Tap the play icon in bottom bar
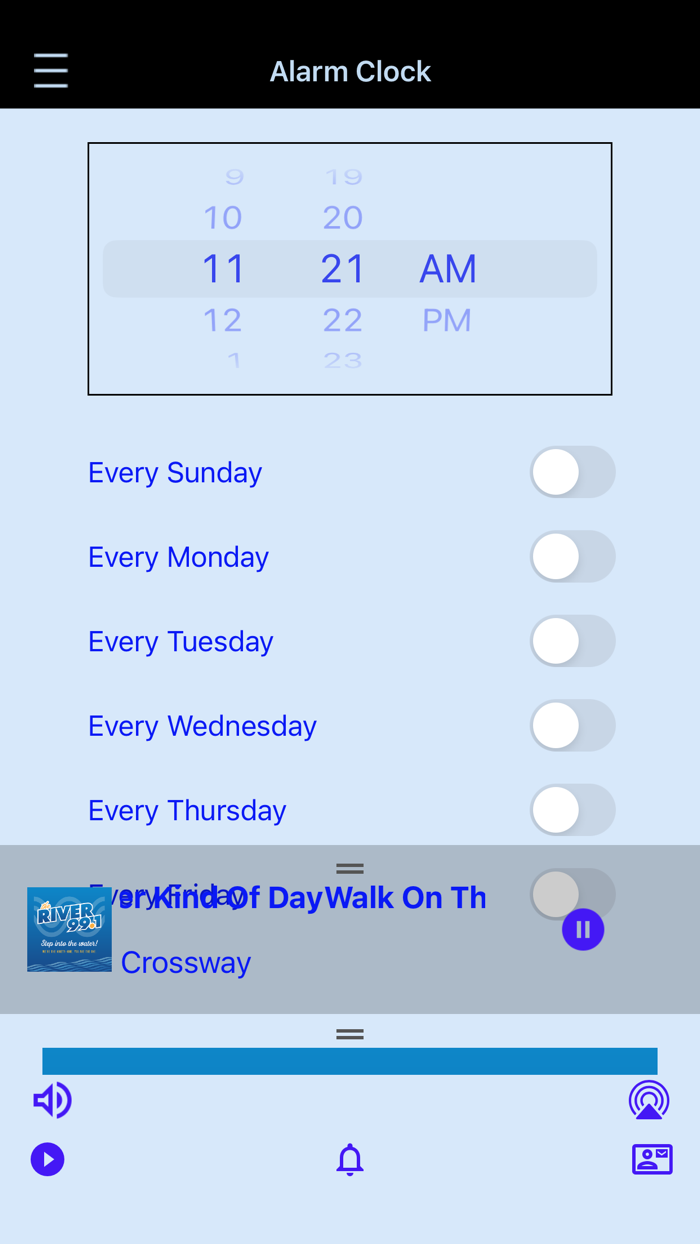The image size is (700, 1244). 47,1159
